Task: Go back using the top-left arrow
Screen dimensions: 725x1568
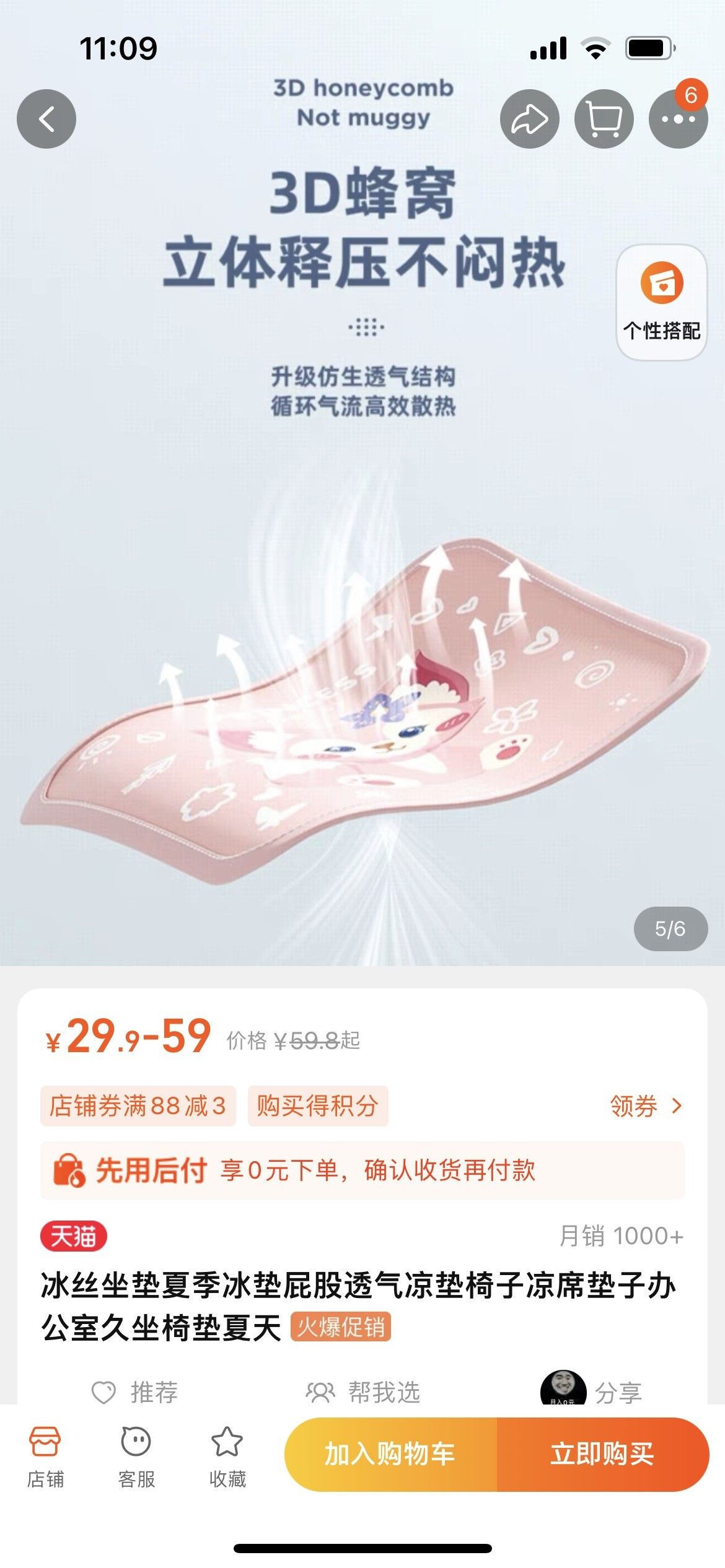Action: pos(46,118)
